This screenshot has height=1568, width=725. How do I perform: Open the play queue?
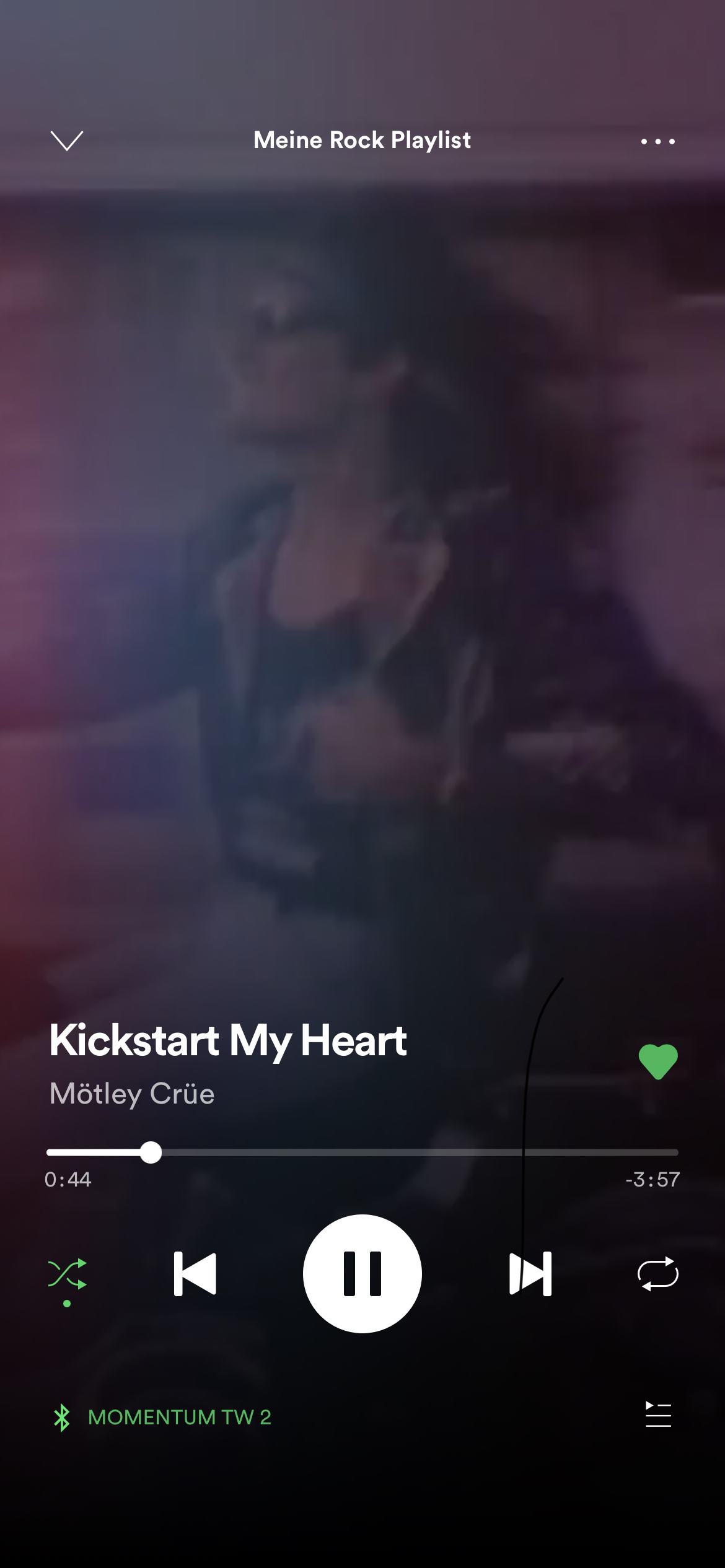[657, 1414]
